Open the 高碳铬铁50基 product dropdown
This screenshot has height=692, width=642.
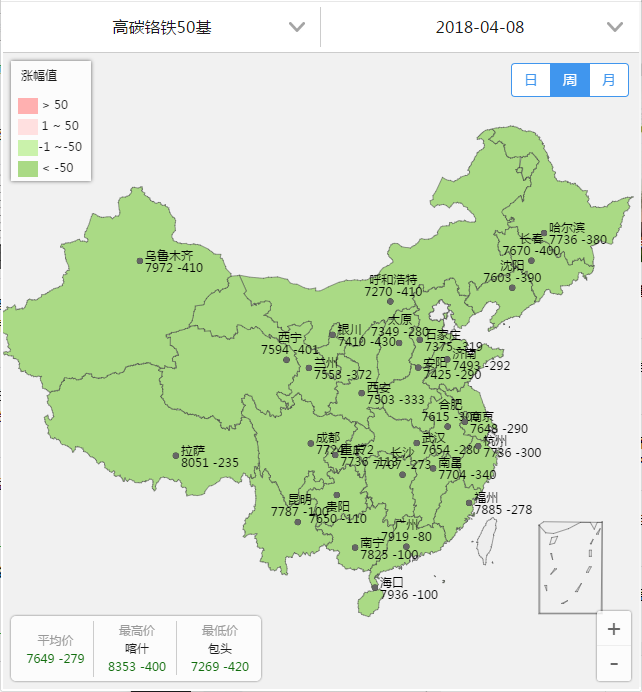[x=162, y=27]
